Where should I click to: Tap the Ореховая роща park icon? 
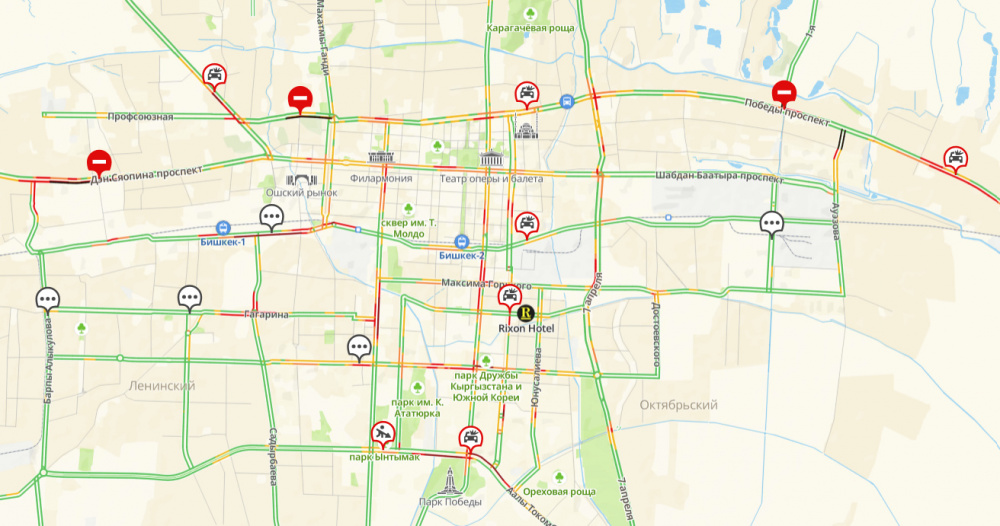pyautogui.click(x=559, y=476)
